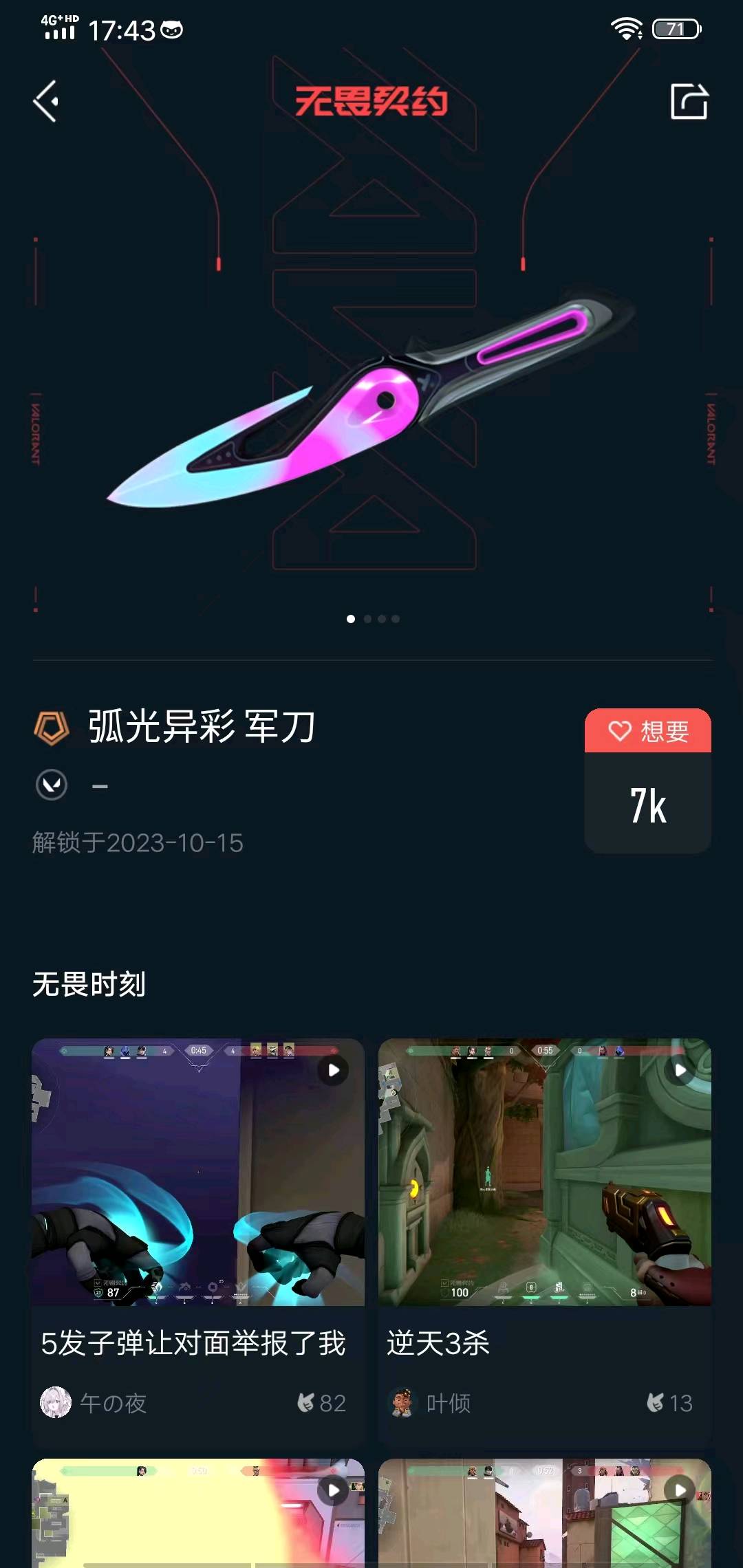Screen dimensions: 743x1568
Task: Open the video 5发子弹让对面举报了我
Action: (198, 1172)
